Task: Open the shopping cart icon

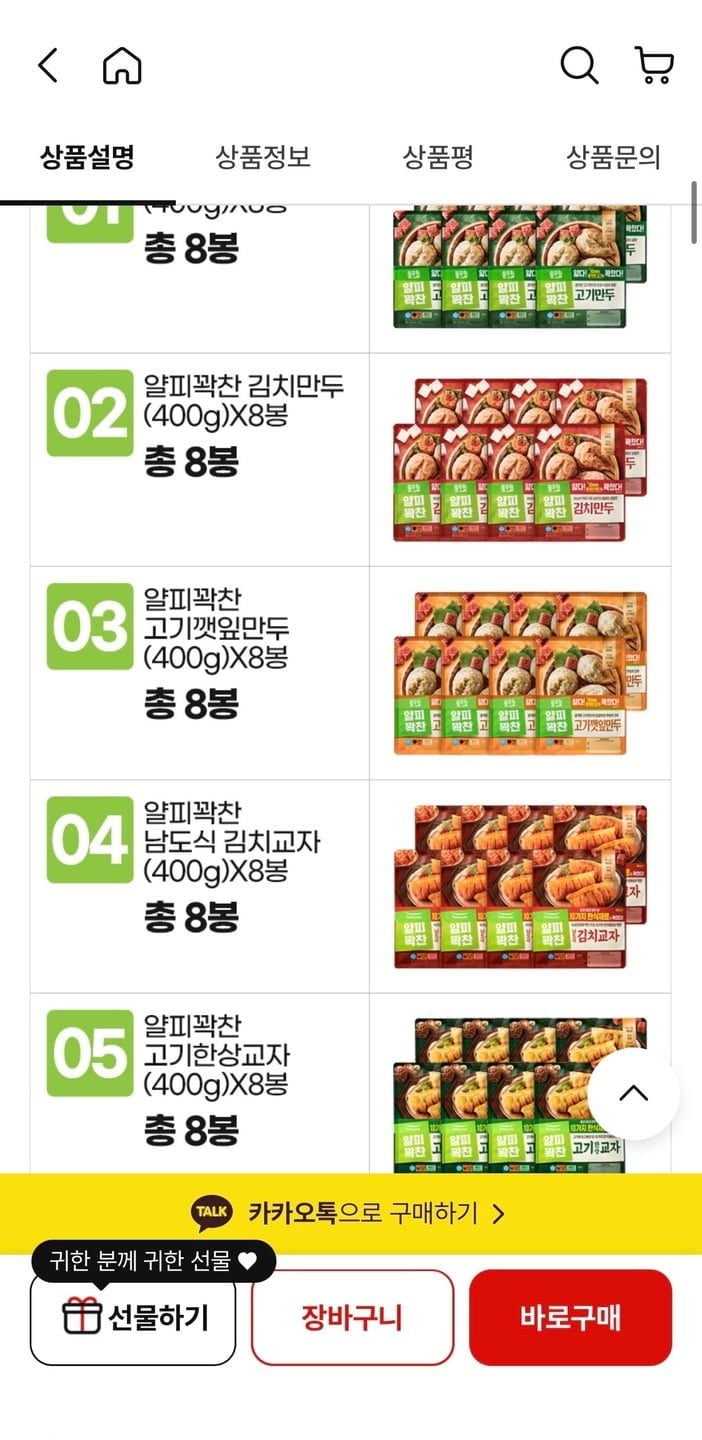Action: 654,66
